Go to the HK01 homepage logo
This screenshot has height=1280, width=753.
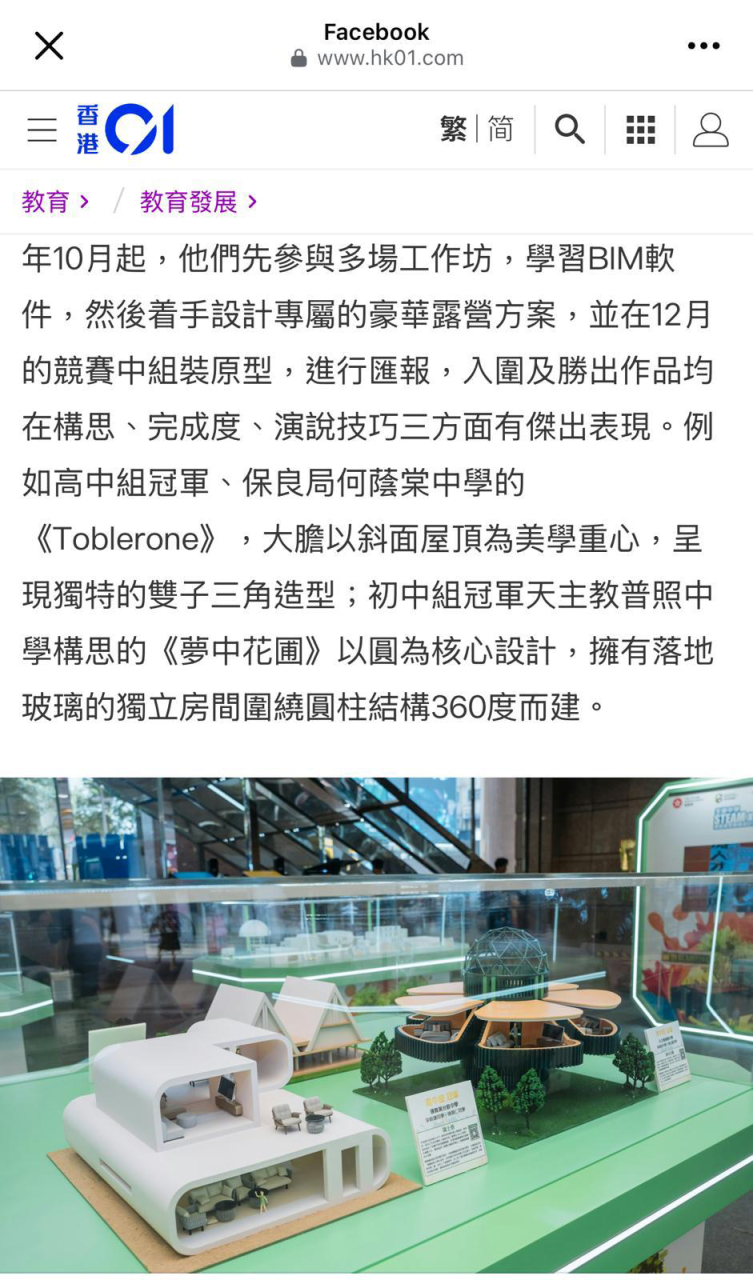pos(126,130)
